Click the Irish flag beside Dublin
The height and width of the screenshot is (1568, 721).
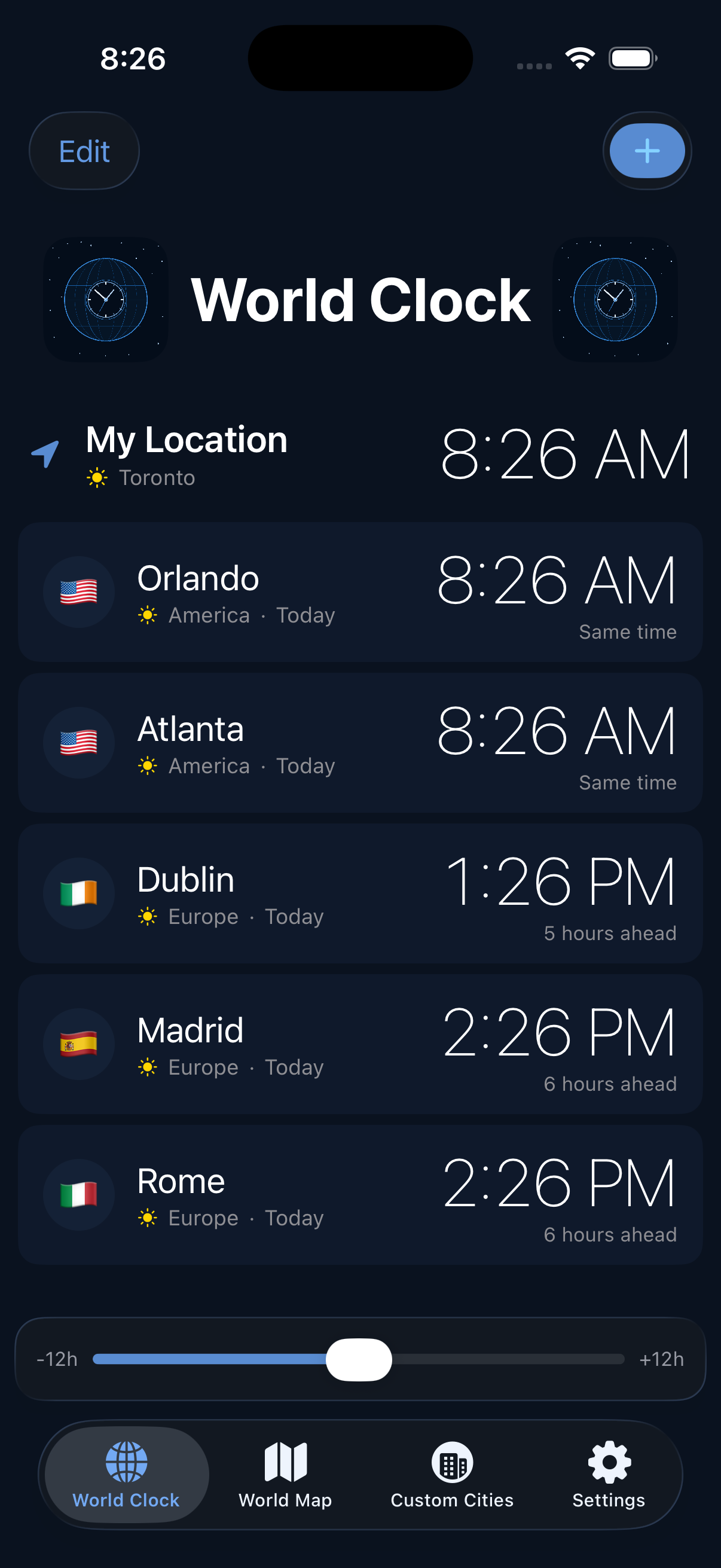point(78,892)
